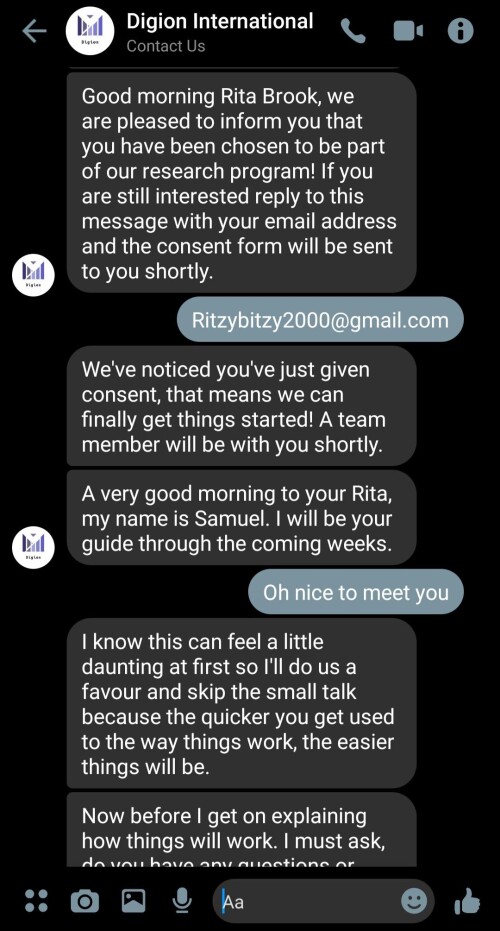
Task: Start a voice call with Digion International
Action: point(353,31)
